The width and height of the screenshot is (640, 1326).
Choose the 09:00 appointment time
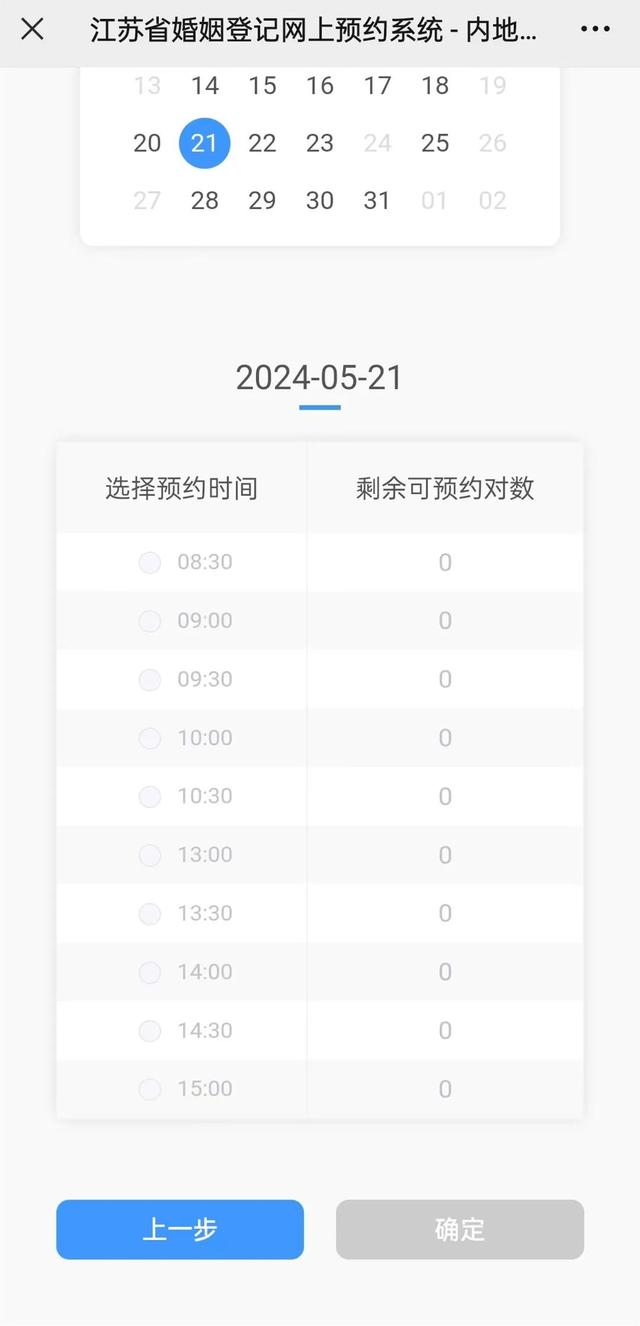[150, 622]
